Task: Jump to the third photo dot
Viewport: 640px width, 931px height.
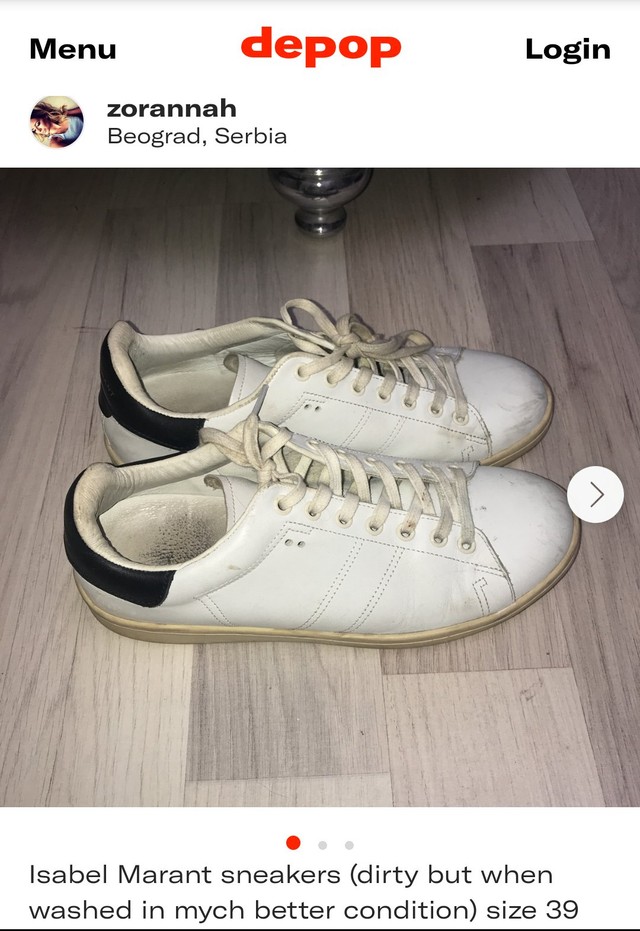Action: click(x=349, y=845)
